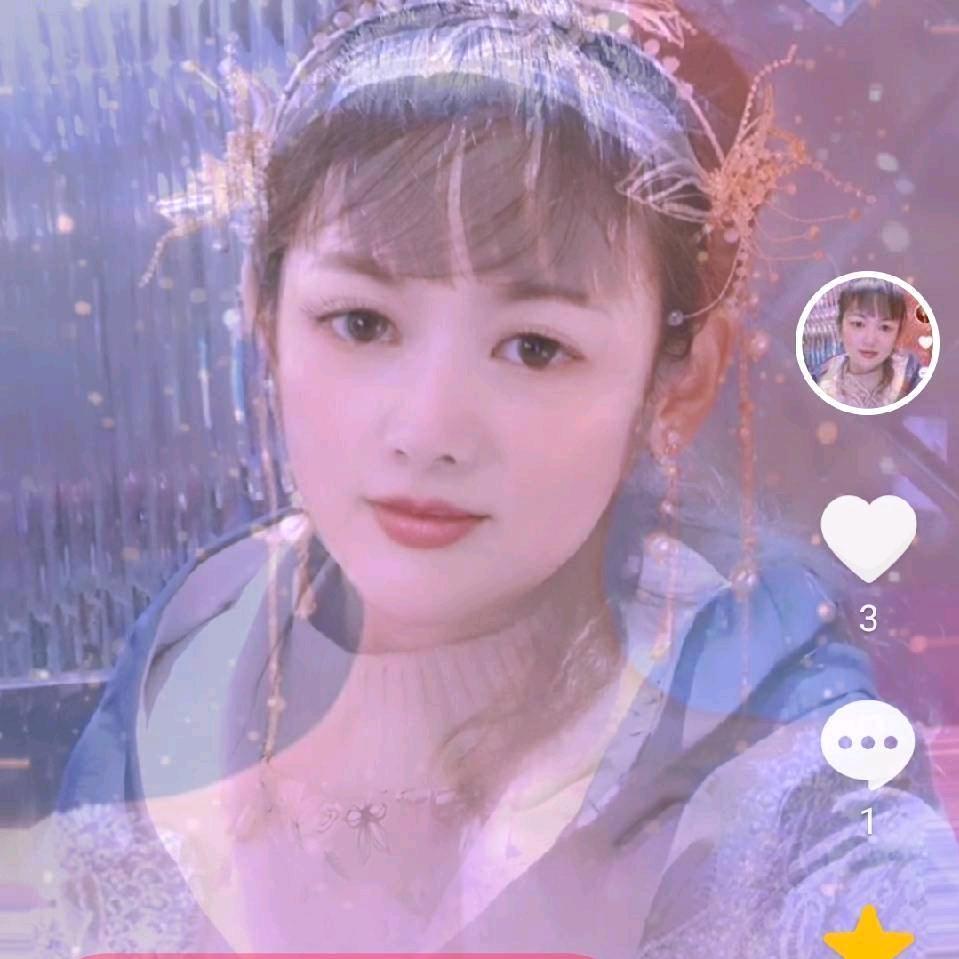959x959 pixels.
Task: Favorite this video with the star
Action: [868, 937]
